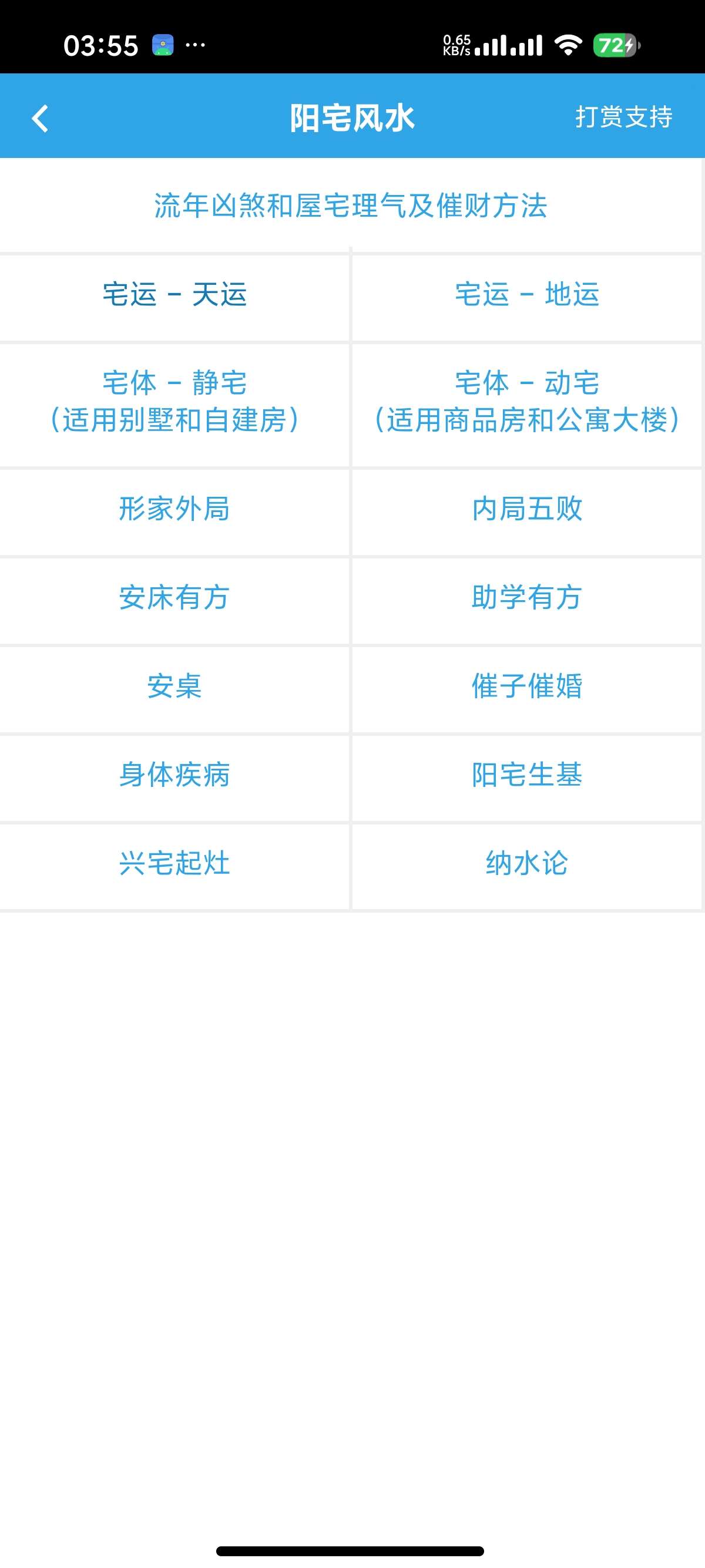This screenshot has height=1568, width=705.
Task: Open 安床有方
Action: [x=175, y=600]
